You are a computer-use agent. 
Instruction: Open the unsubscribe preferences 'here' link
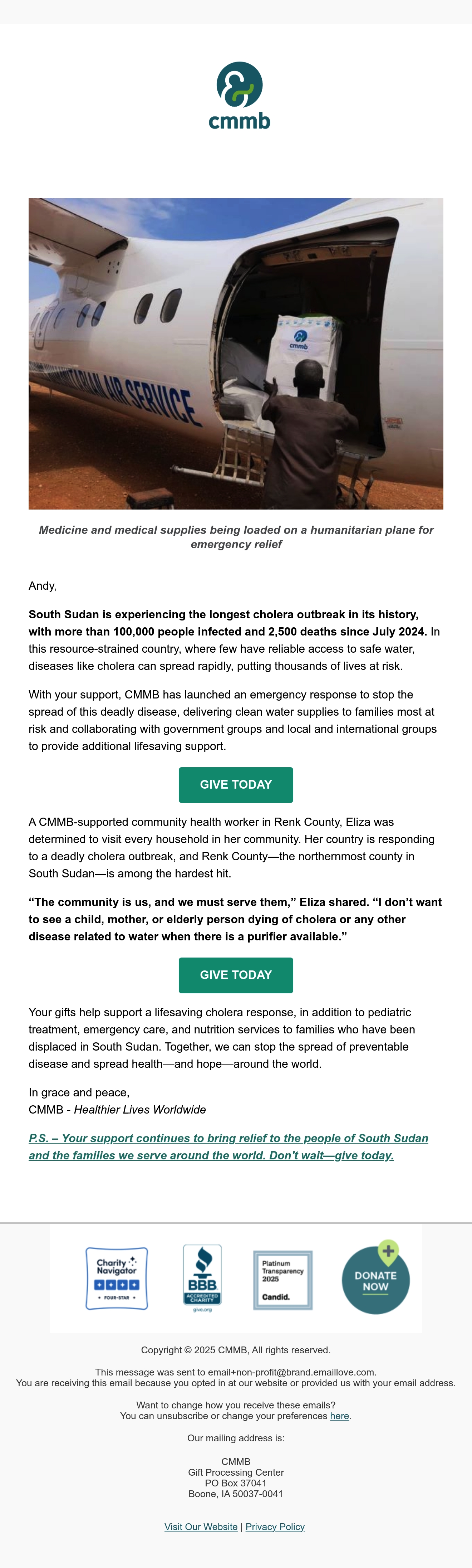339,1416
